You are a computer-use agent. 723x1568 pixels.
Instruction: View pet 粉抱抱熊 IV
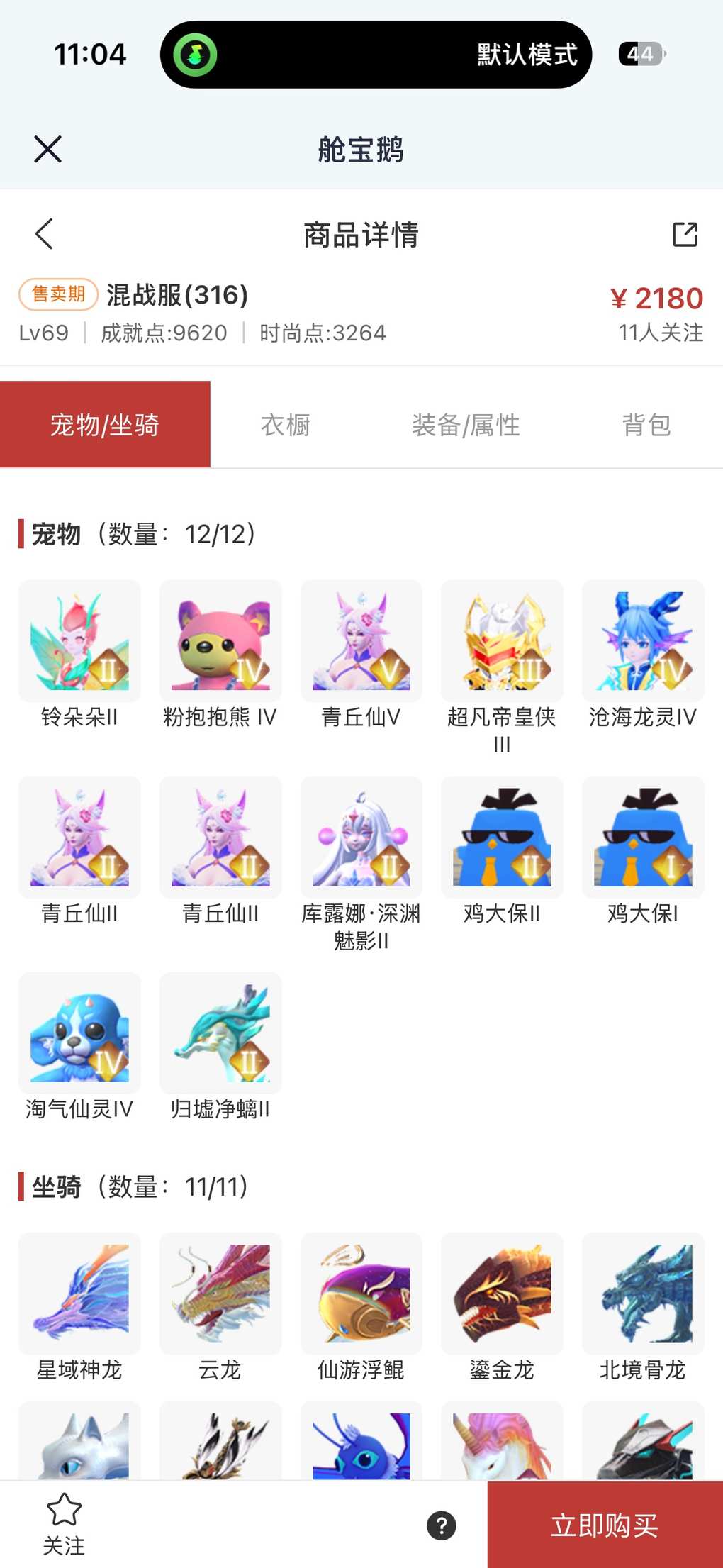(x=220, y=641)
